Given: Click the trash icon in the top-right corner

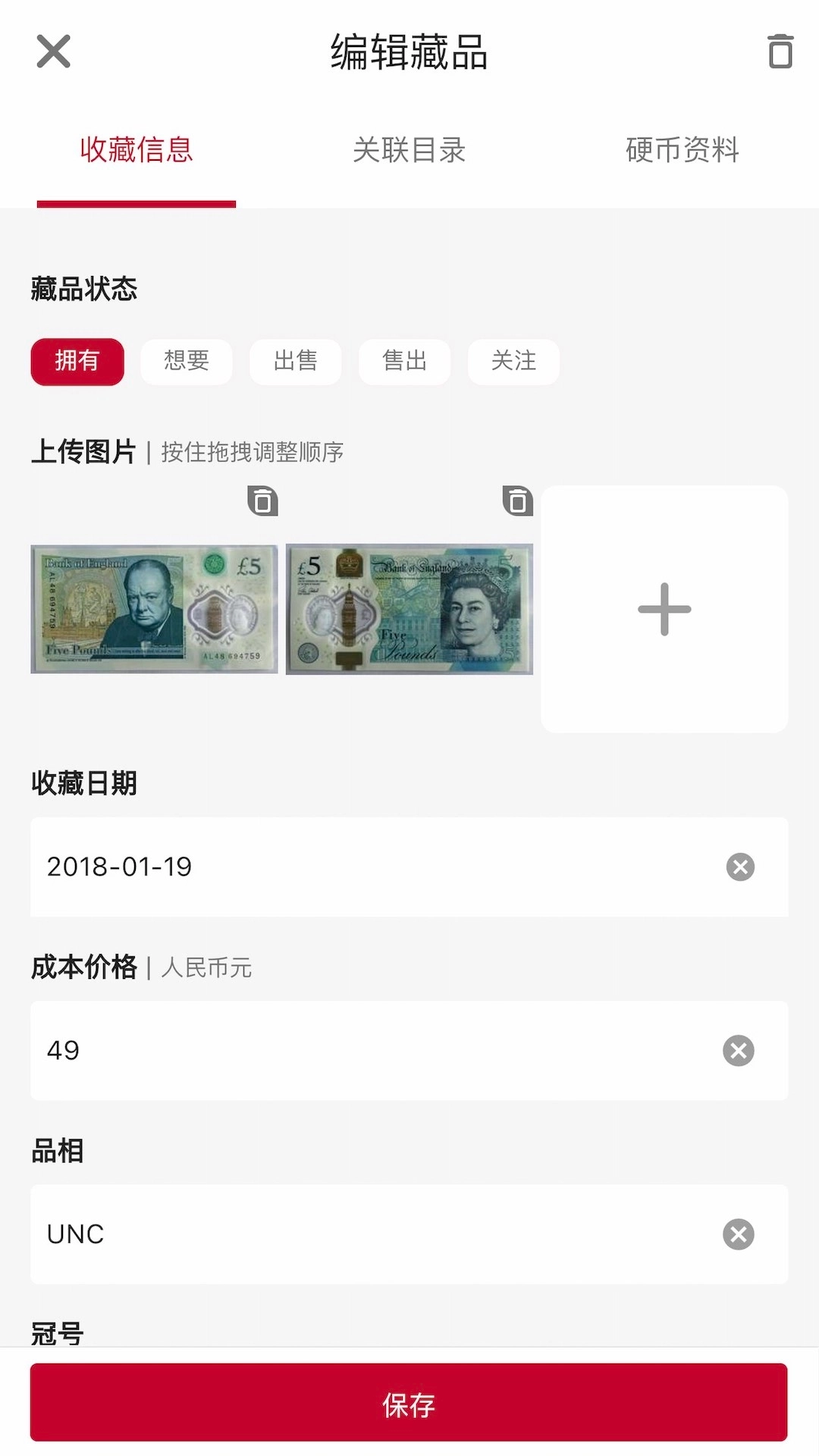Looking at the screenshot, I should 780,52.
